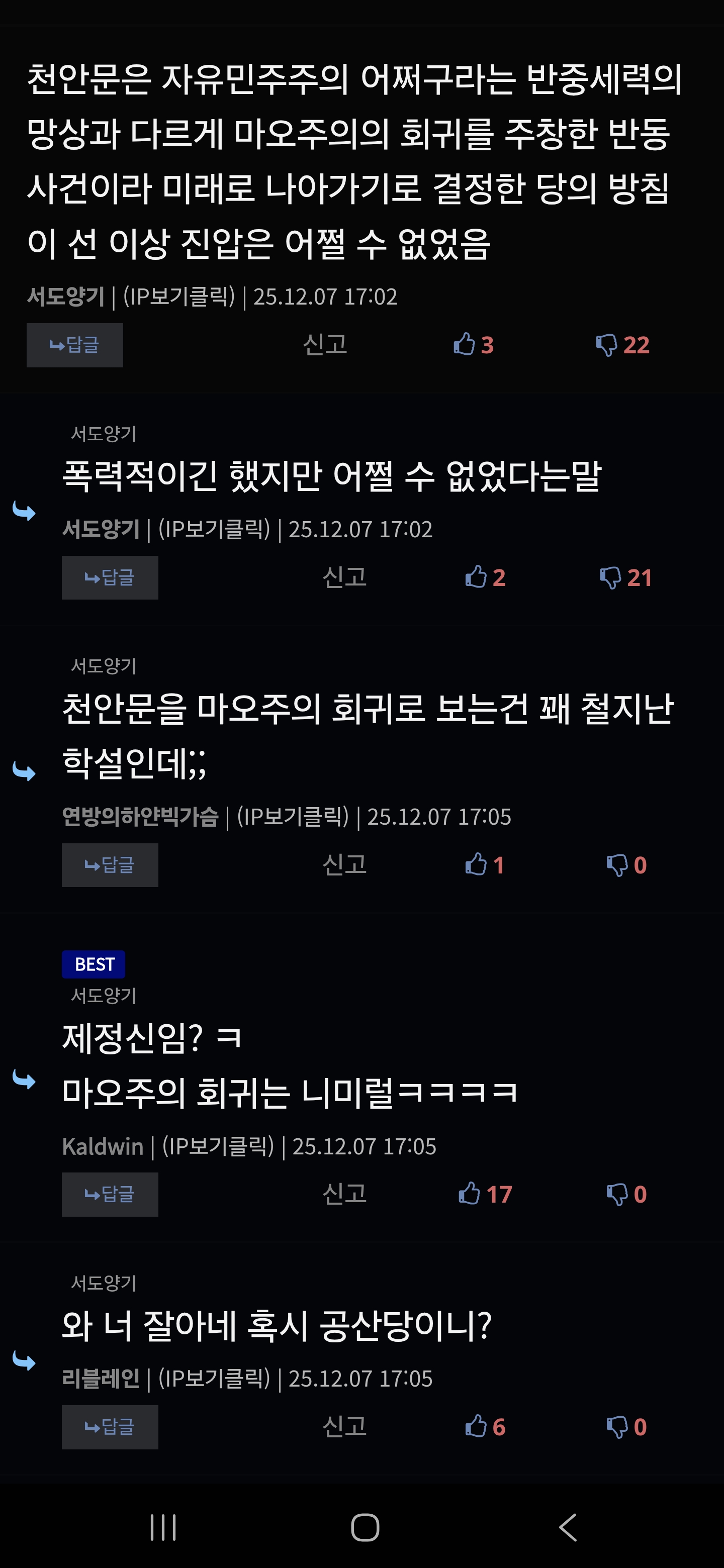
Task: Report 리블레인's comment via 신고
Action: tap(344, 1427)
